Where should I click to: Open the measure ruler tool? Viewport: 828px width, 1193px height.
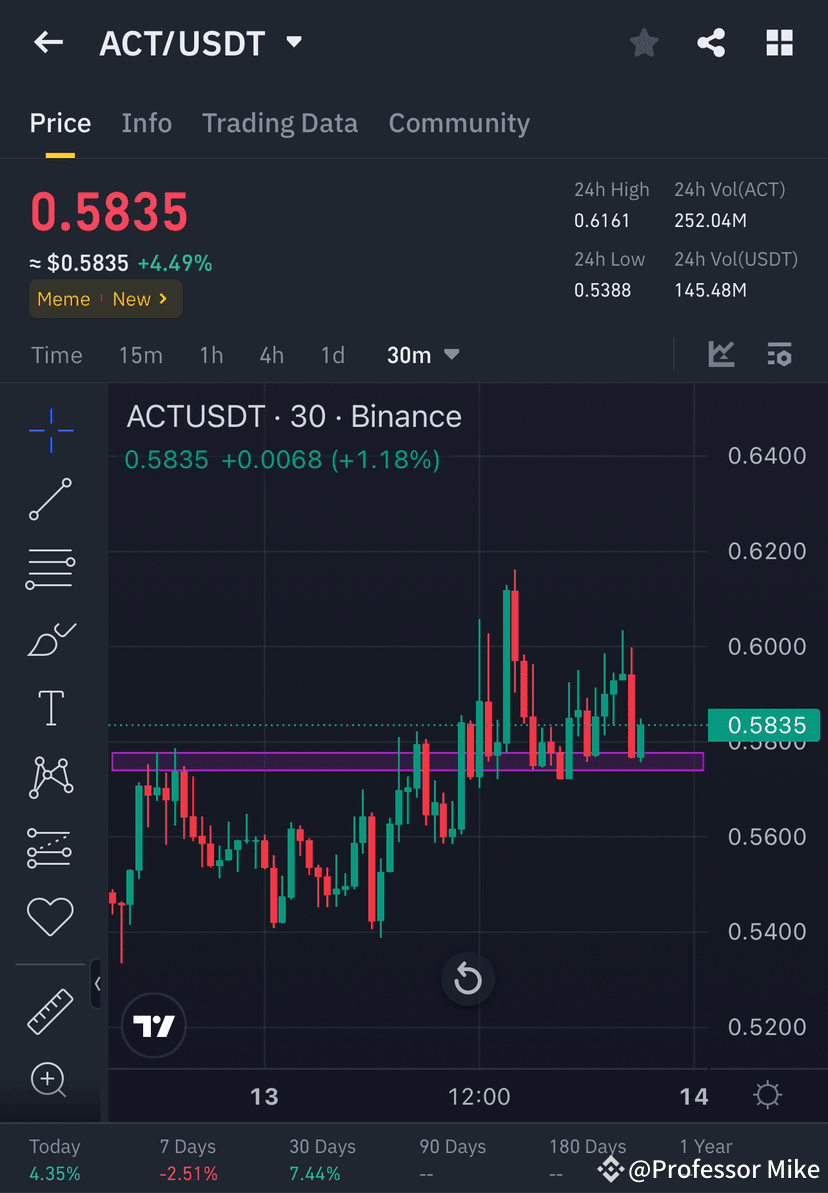[x=50, y=1011]
